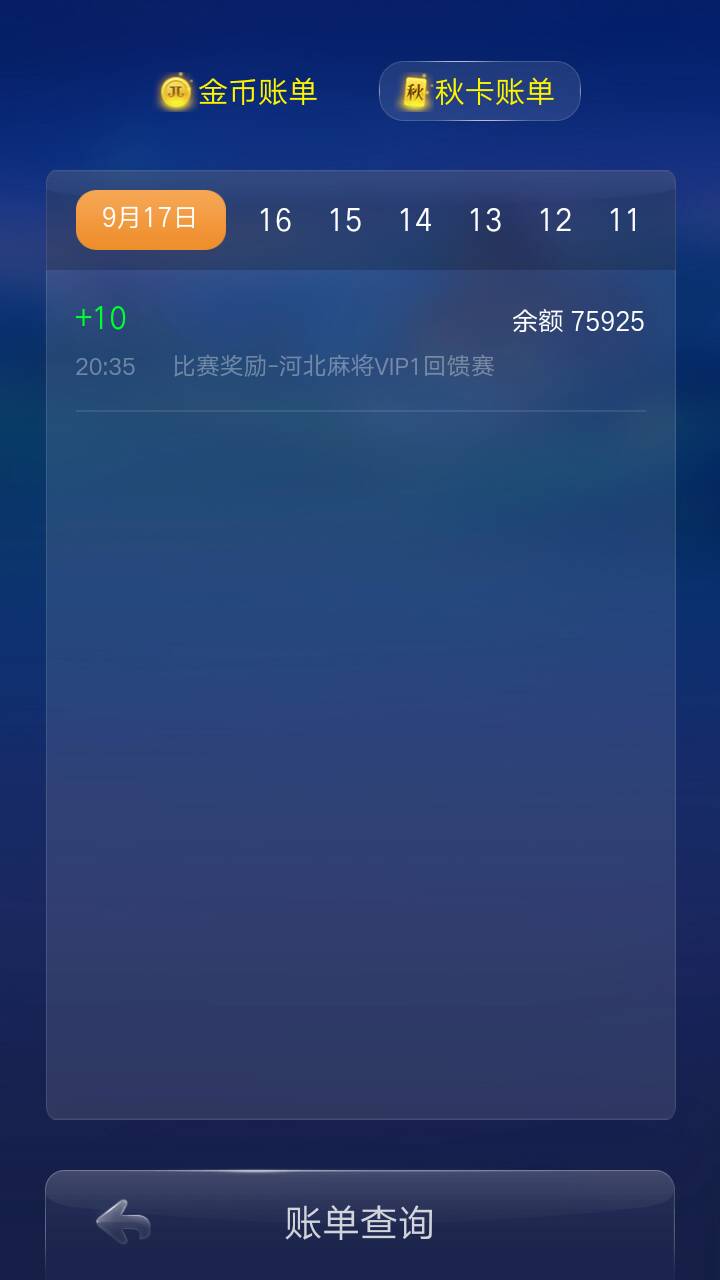Click the gold coin icon beside 金币账单
This screenshot has width=720, height=1280.
[x=175, y=92]
